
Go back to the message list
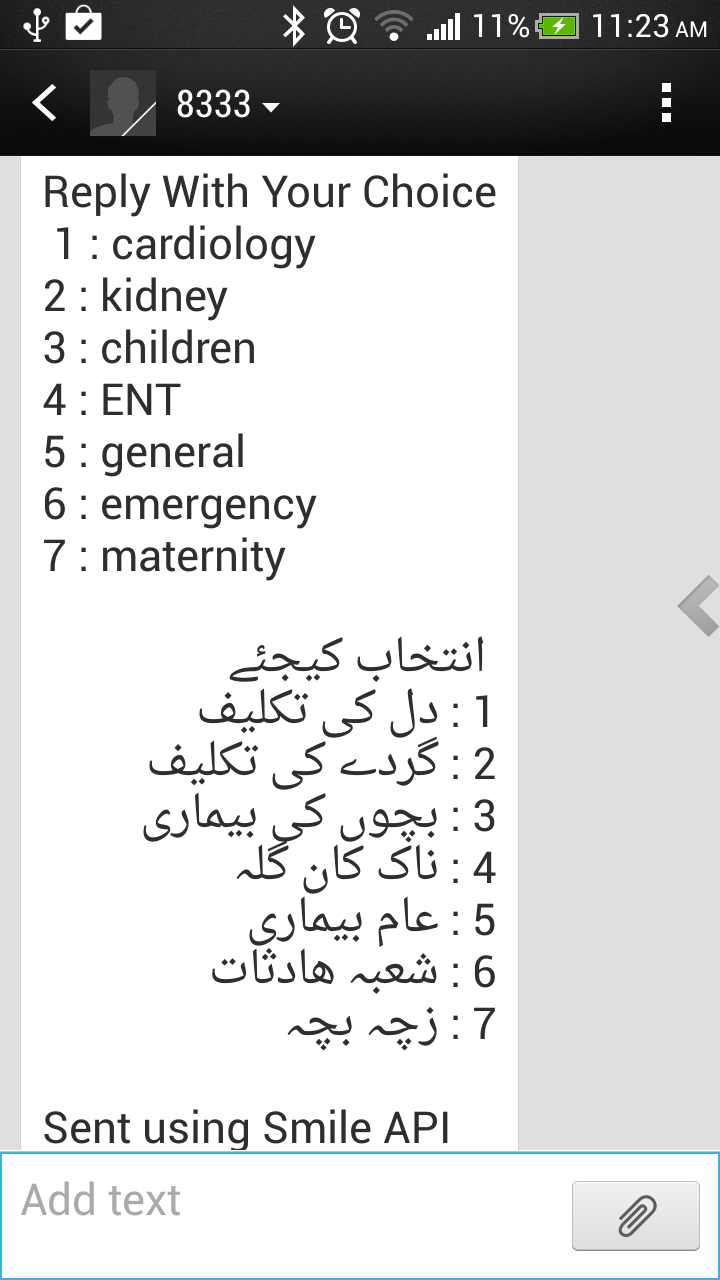pyautogui.click(x=44, y=103)
